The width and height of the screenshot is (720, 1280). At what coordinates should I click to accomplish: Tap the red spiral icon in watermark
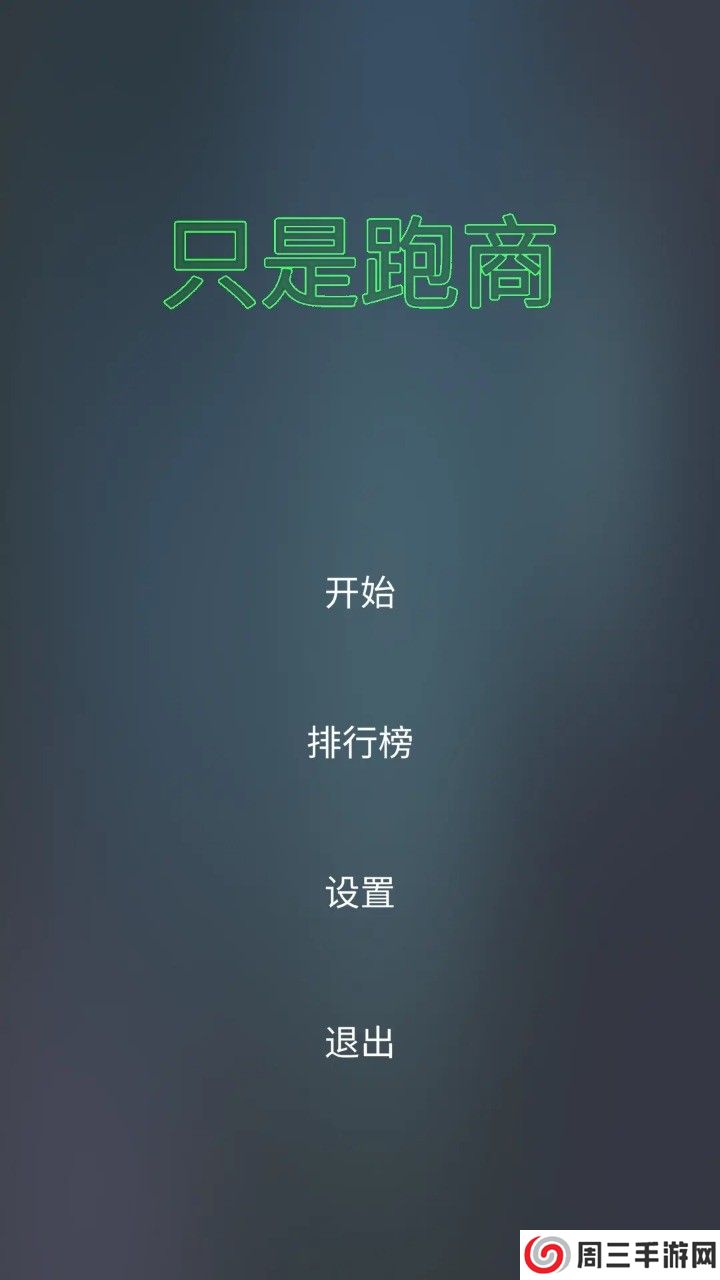tap(548, 1256)
